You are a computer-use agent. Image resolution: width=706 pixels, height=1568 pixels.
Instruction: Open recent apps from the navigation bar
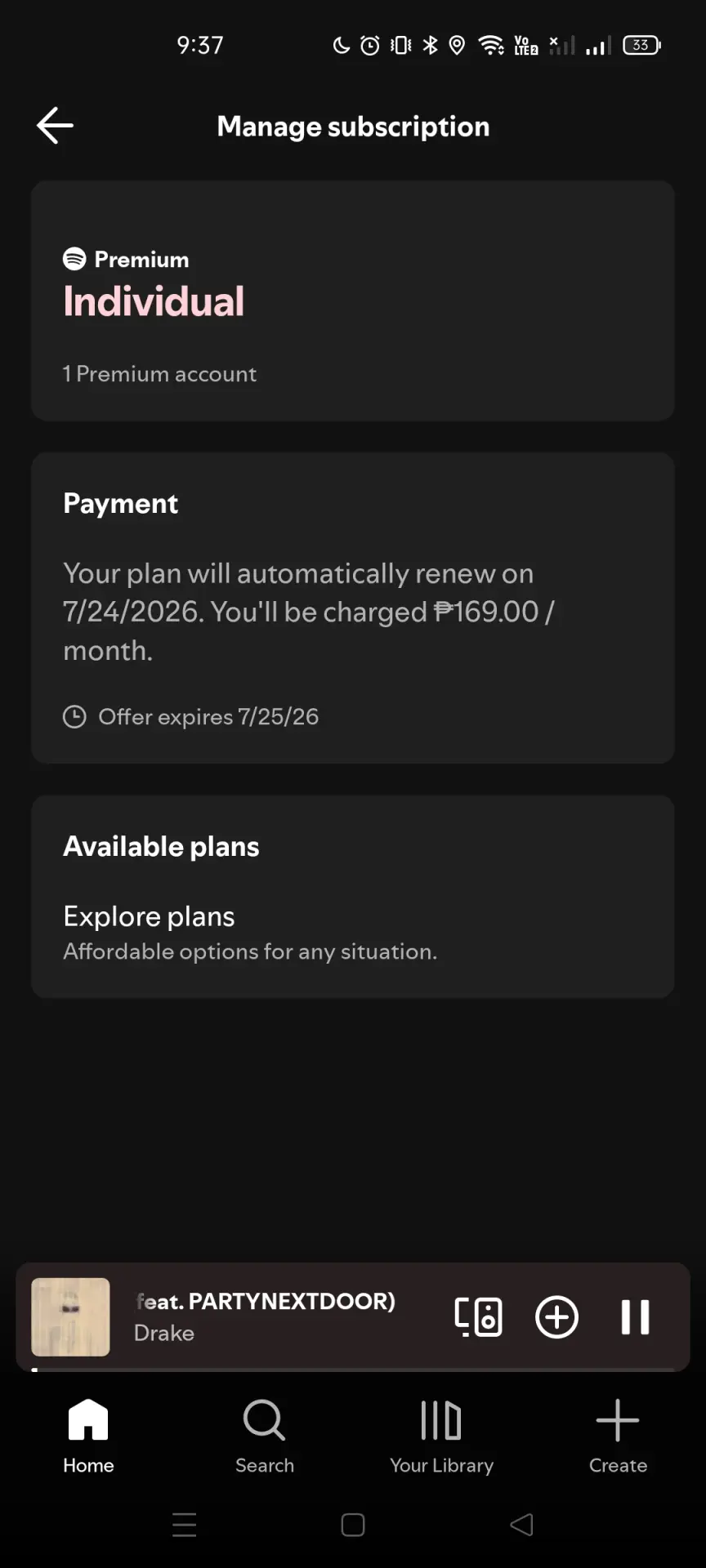click(185, 1525)
